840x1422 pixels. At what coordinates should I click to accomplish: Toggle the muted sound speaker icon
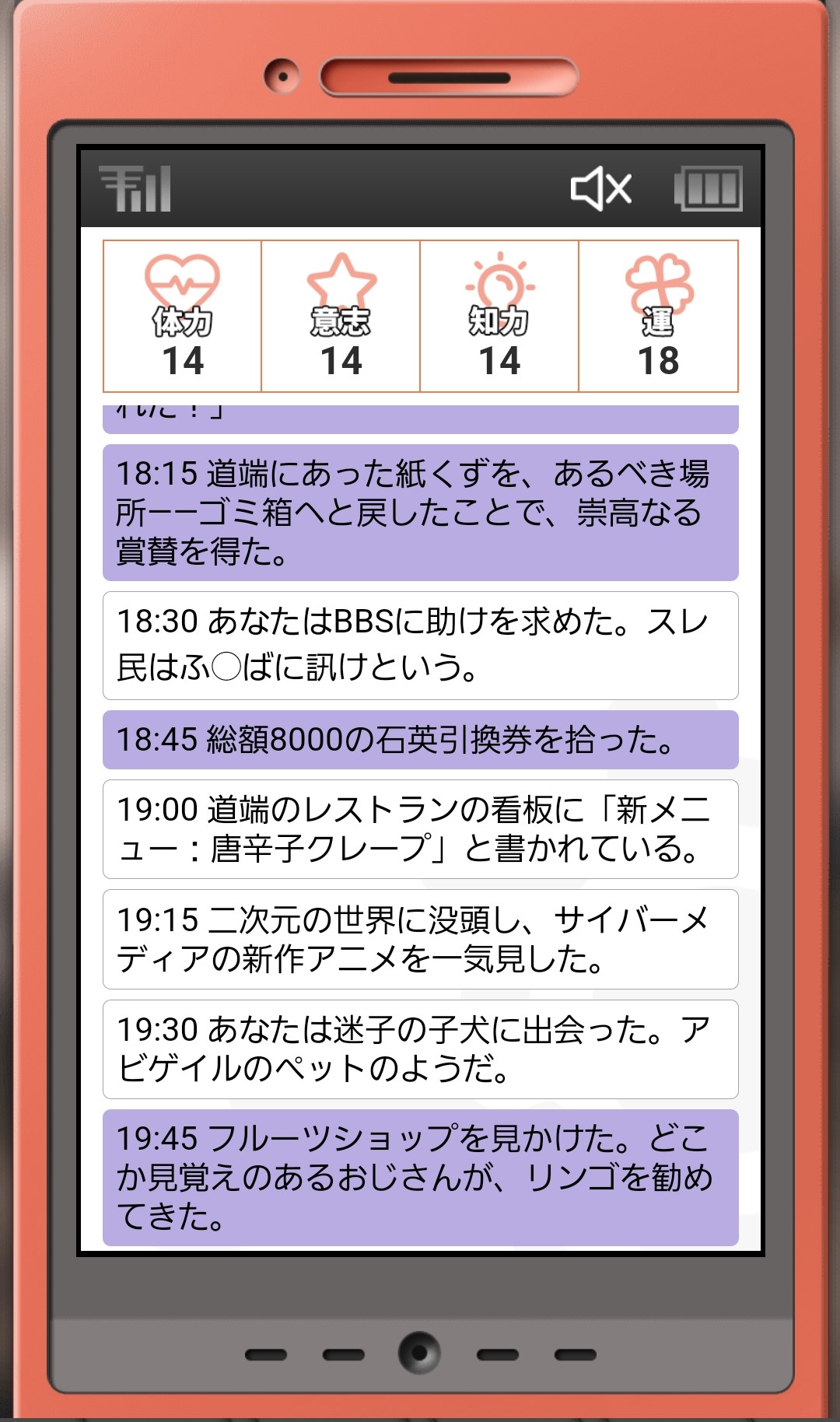pyautogui.click(x=600, y=188)
